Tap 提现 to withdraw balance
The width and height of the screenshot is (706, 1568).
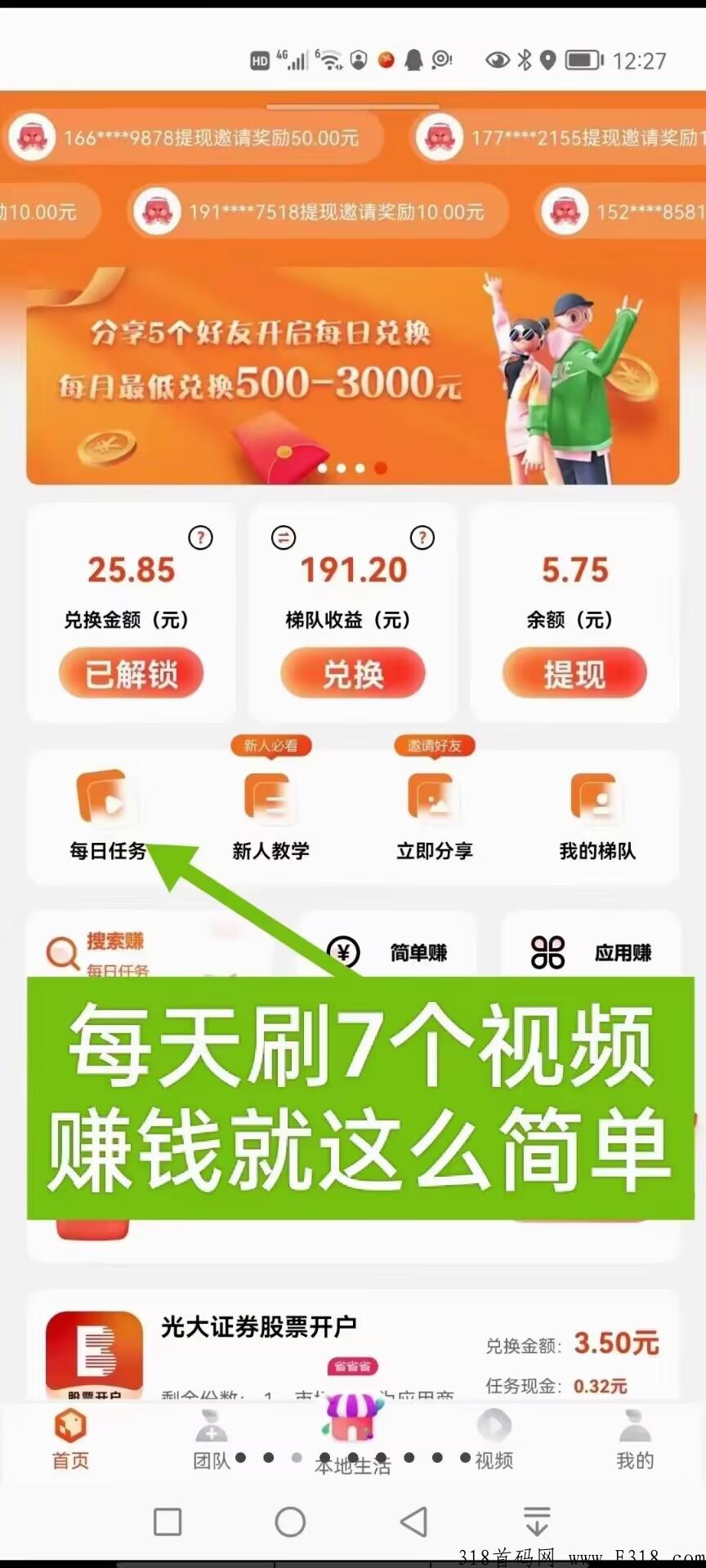[574, 674]
